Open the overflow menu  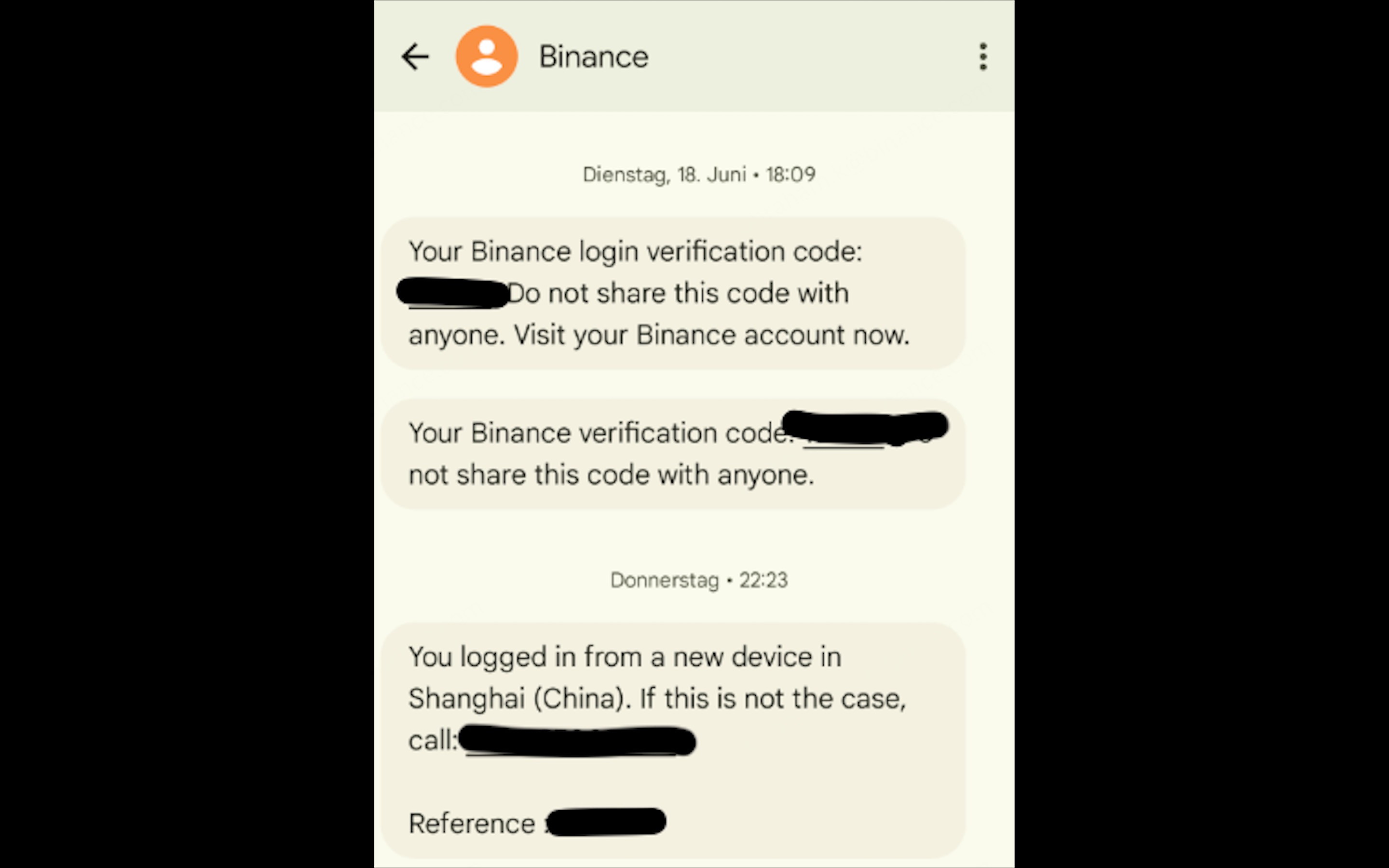[982, 57]
